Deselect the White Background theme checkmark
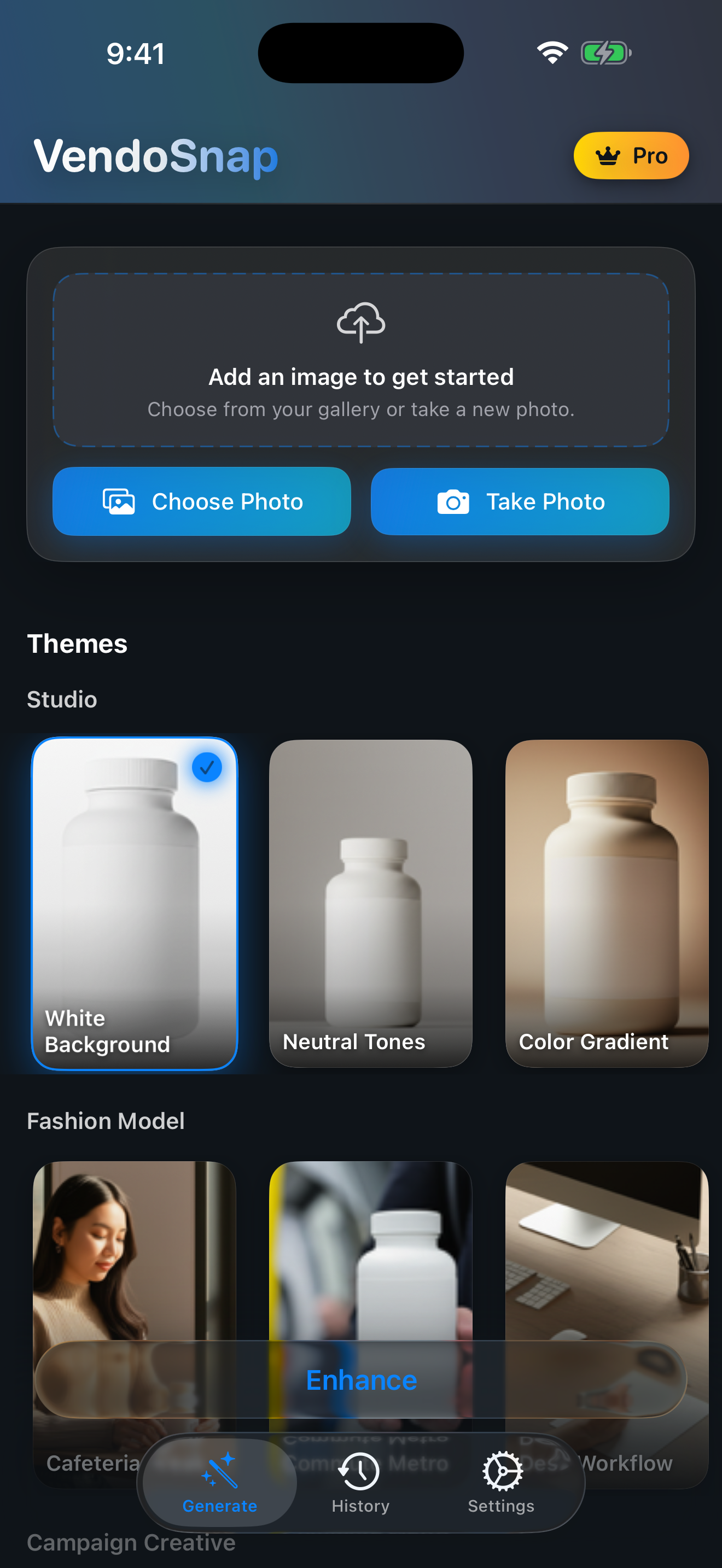722x1568 pixels. tap(206, 767)
